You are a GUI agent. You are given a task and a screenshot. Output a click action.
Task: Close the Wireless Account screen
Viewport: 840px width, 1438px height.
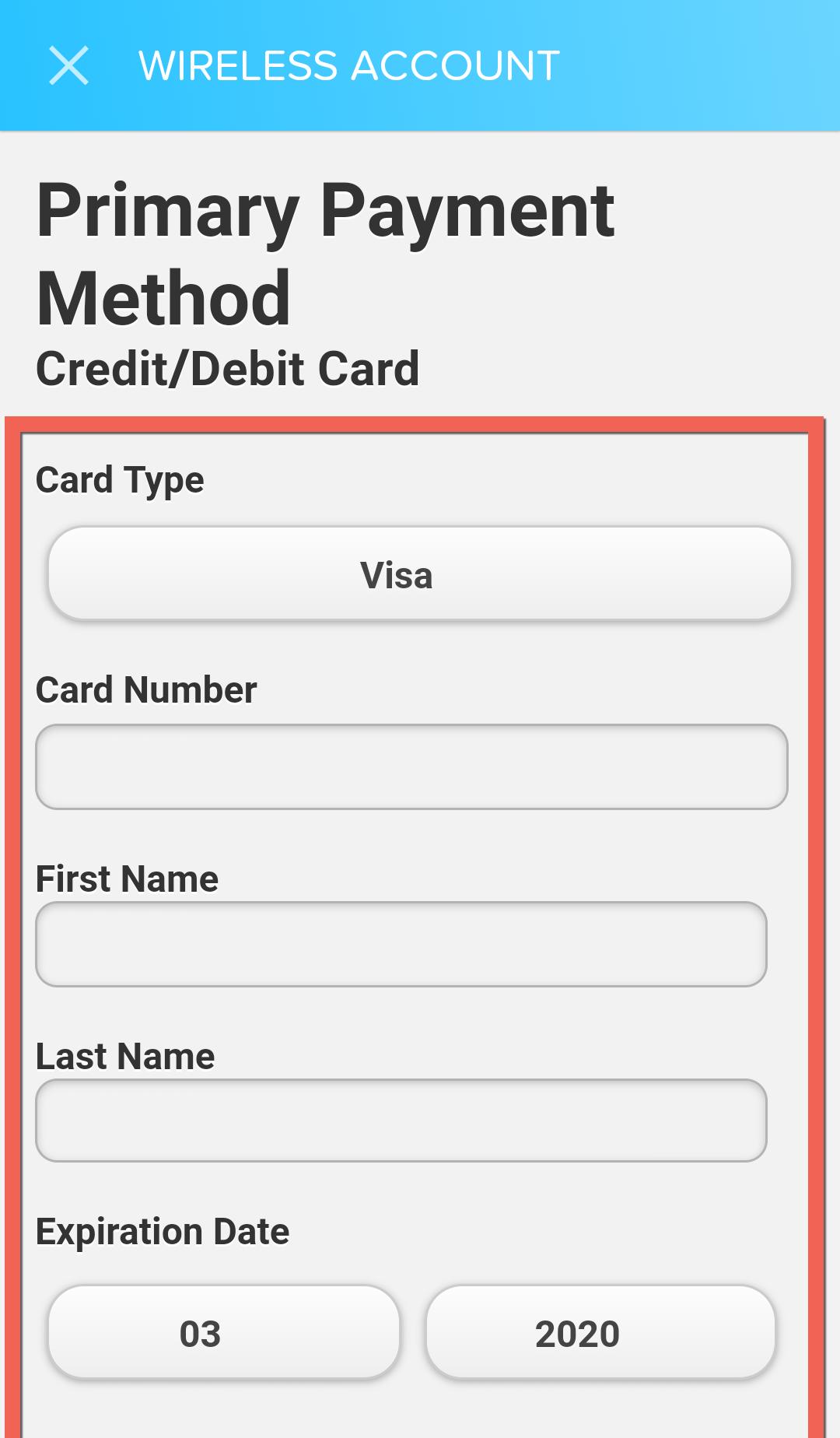[68, 65]
